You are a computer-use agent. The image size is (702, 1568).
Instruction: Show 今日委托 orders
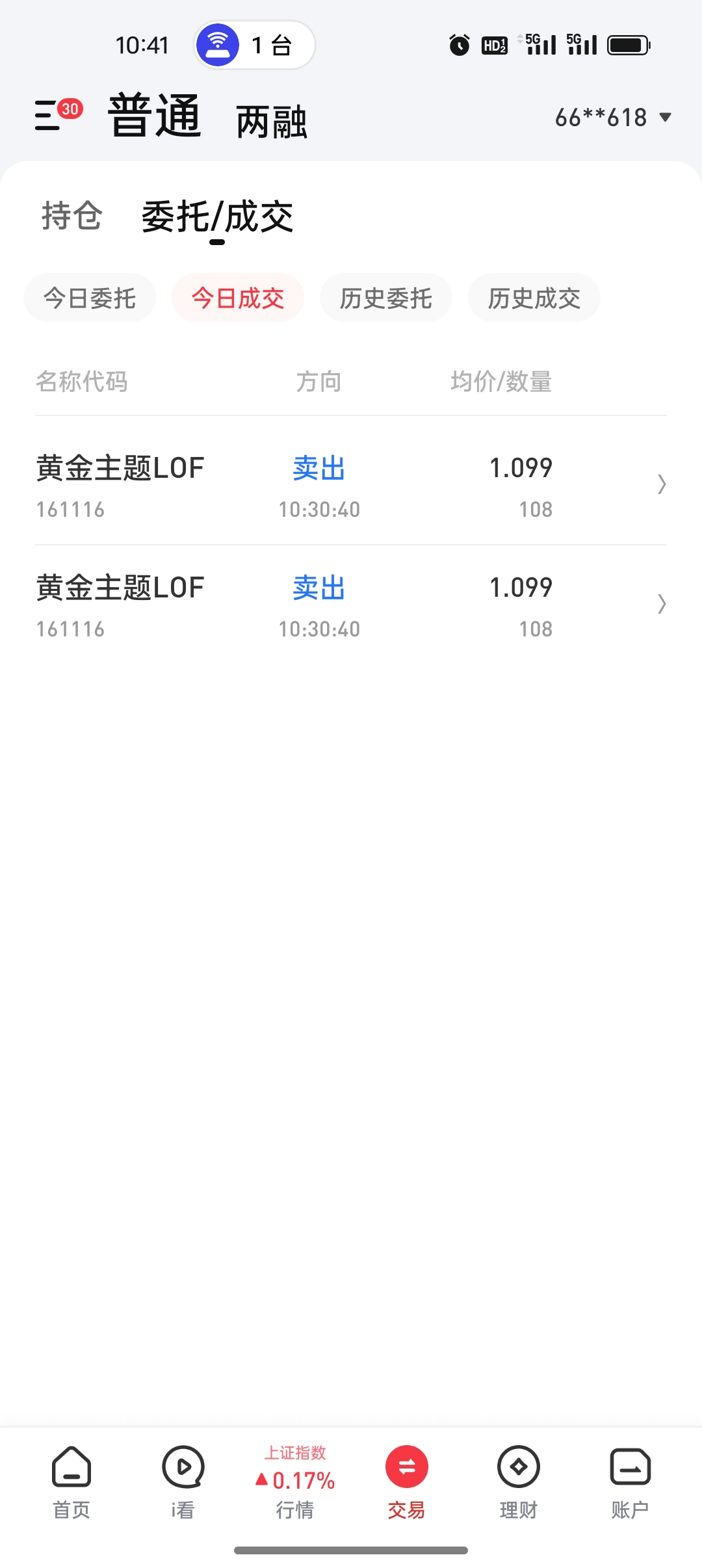tap(90, 298)
